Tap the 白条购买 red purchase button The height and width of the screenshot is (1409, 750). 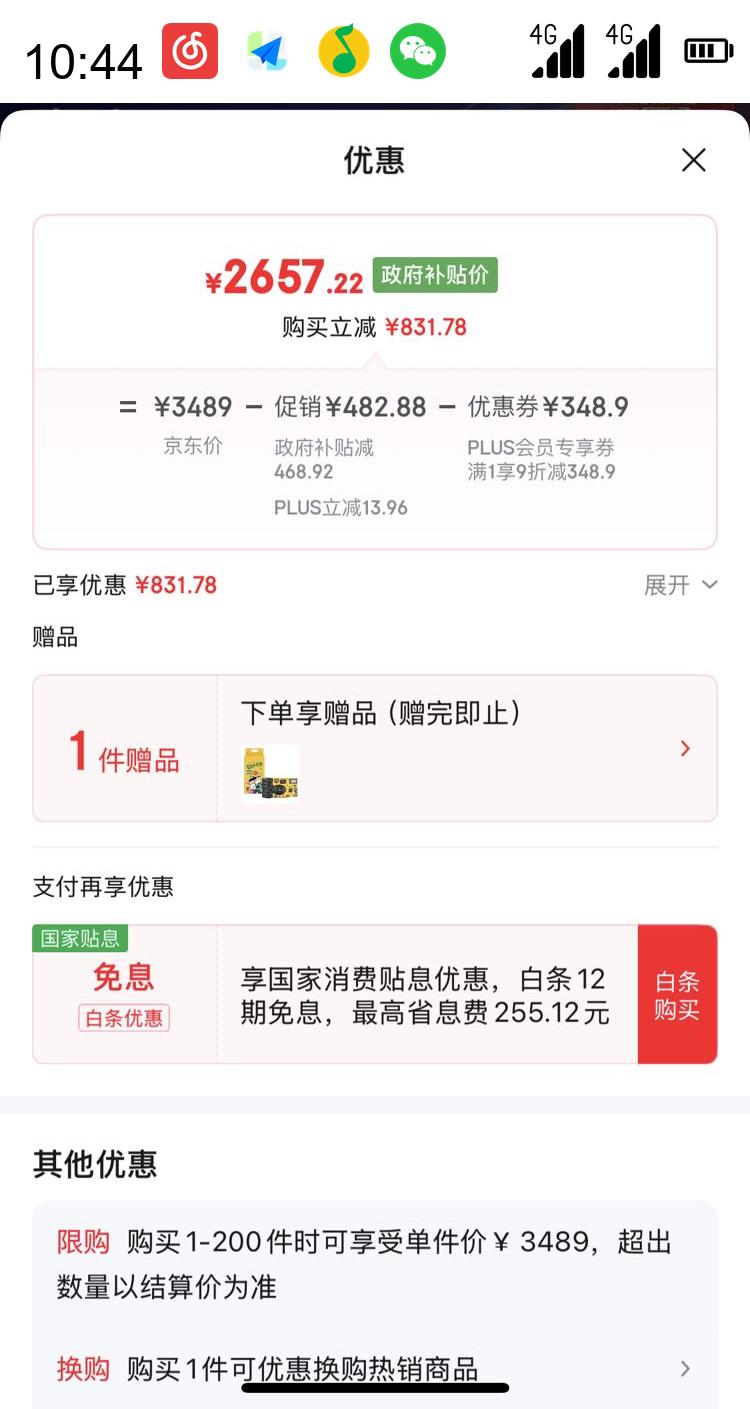click(x=676, y=993)
